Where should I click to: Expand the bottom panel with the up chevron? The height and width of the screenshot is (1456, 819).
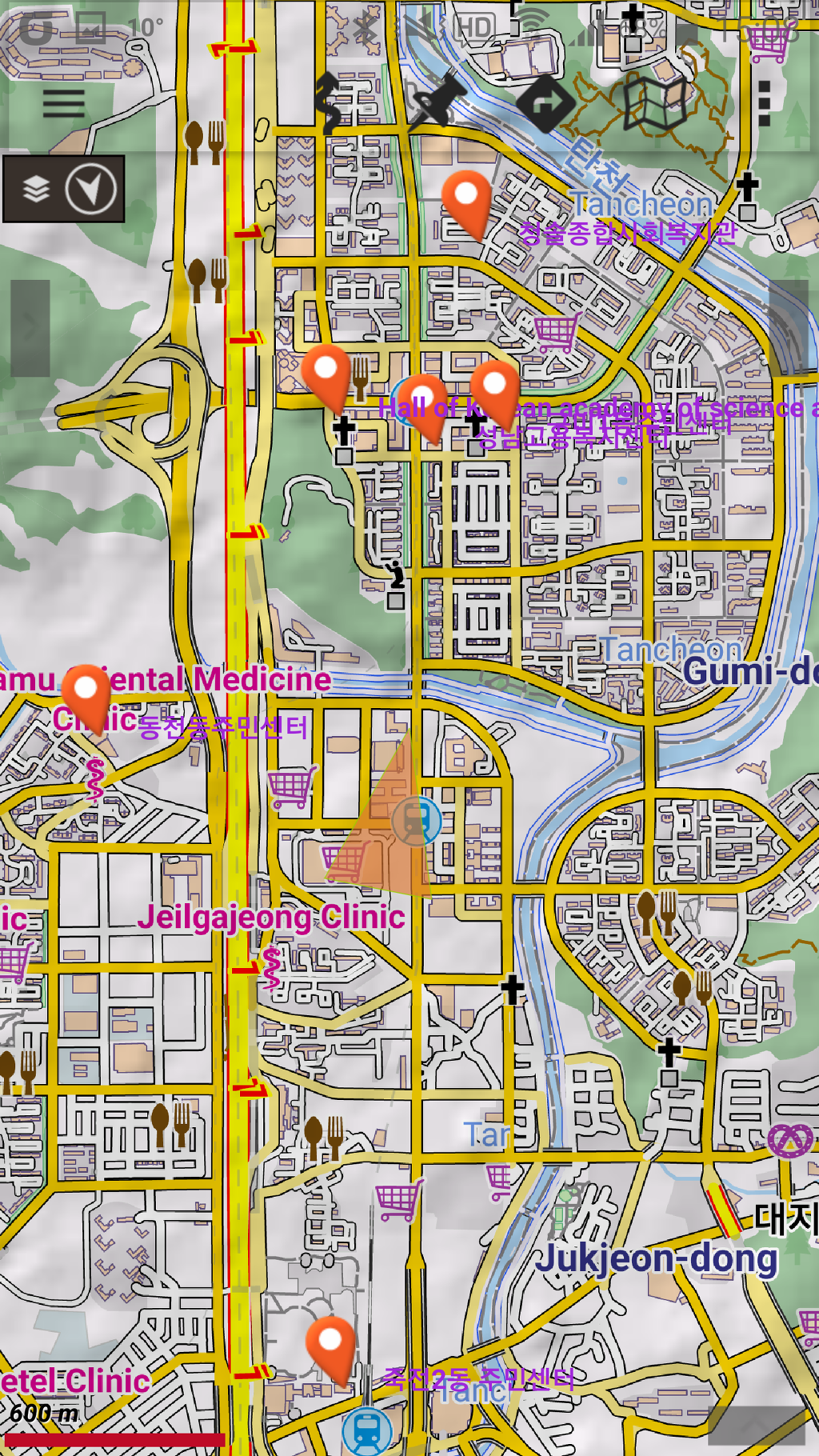(x=756, y=1424)
